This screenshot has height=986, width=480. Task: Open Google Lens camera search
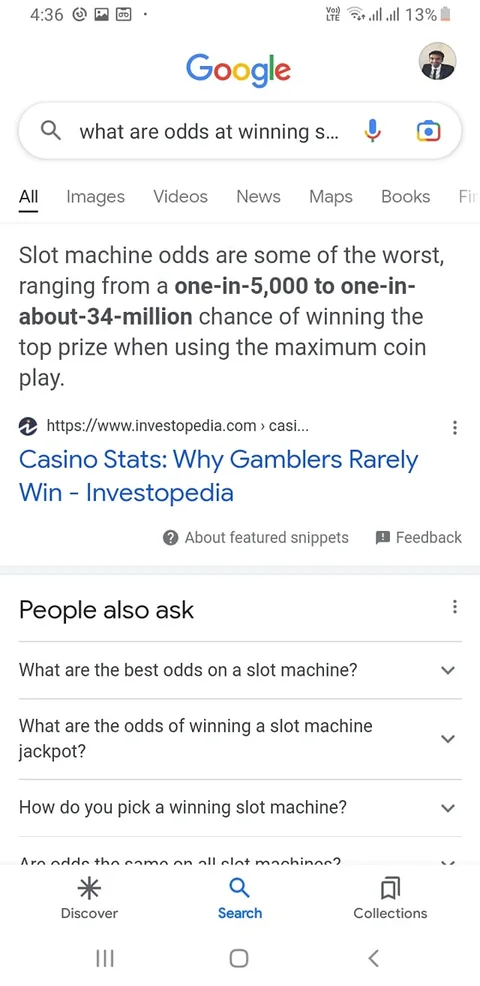coord(428,131)
